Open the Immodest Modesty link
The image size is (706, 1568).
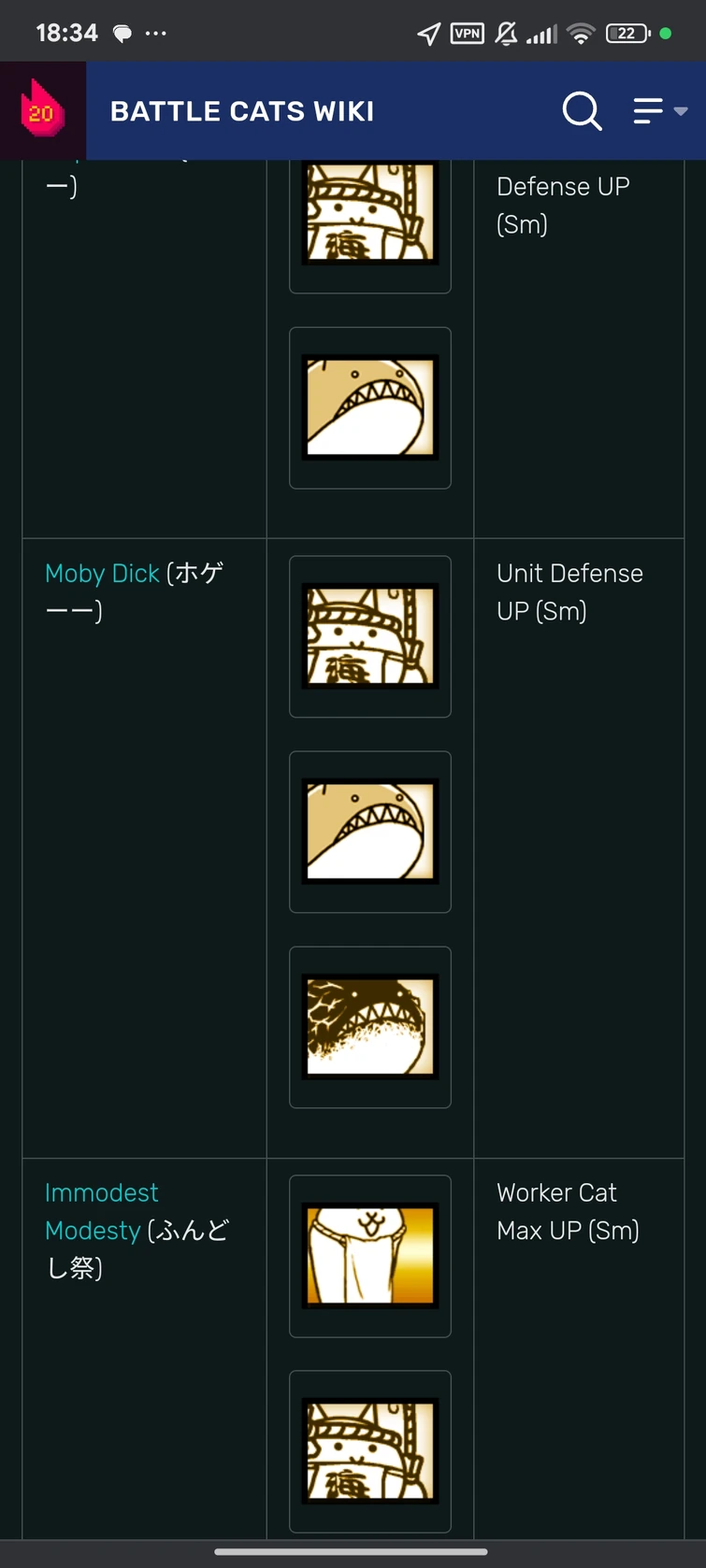pos(101,1211)
